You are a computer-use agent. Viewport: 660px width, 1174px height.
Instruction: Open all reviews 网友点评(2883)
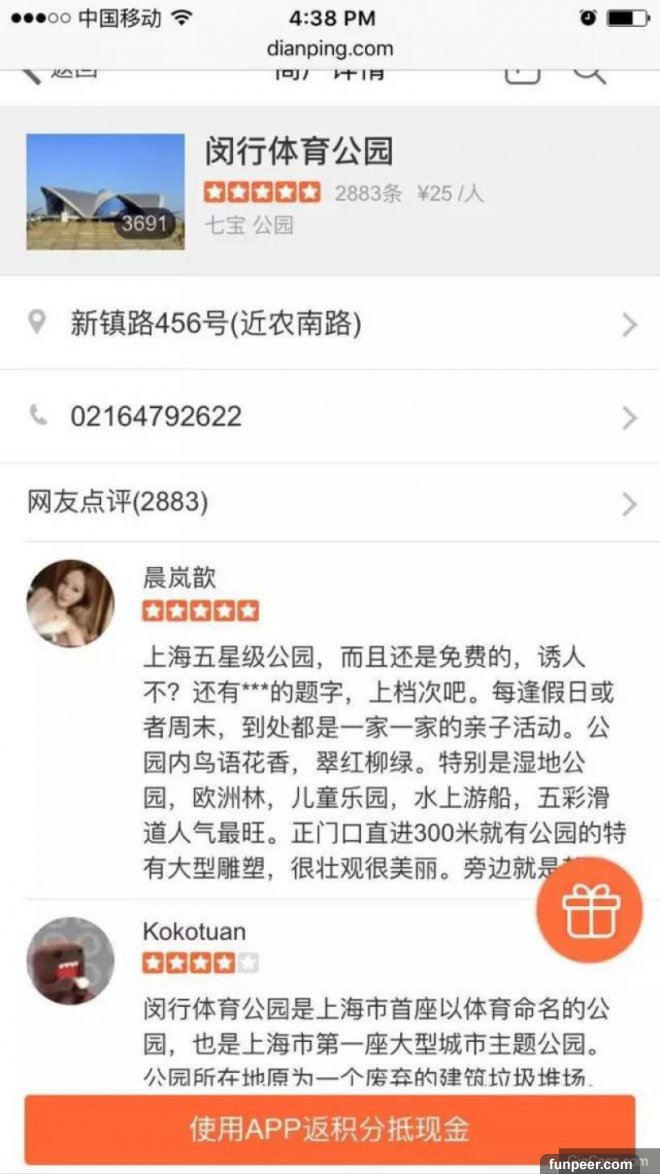pos(330,502)
